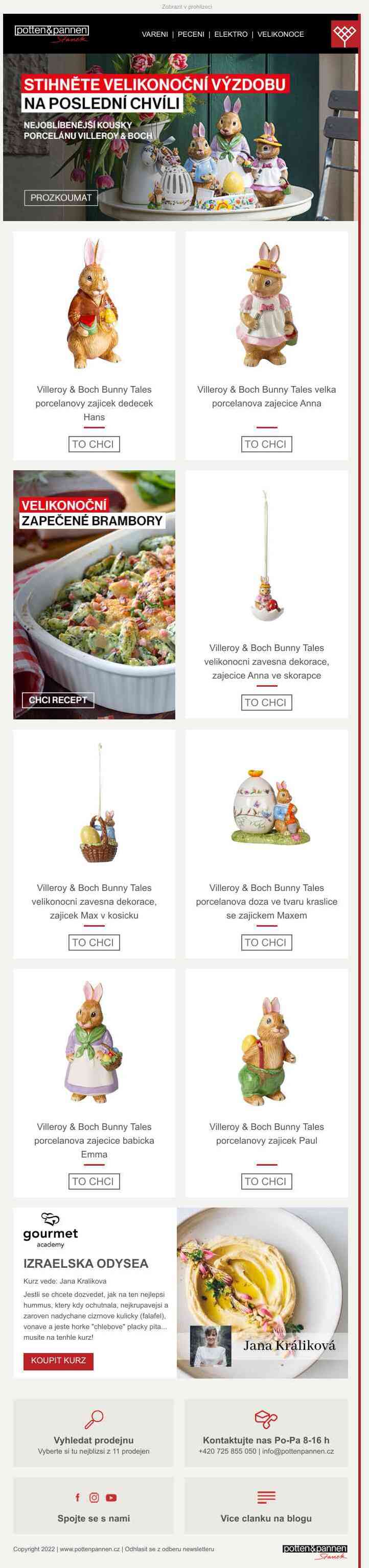Tap TO CHI for zajicek Paul
This screenshot has width=369, height=1568.
coord(266,1181)
